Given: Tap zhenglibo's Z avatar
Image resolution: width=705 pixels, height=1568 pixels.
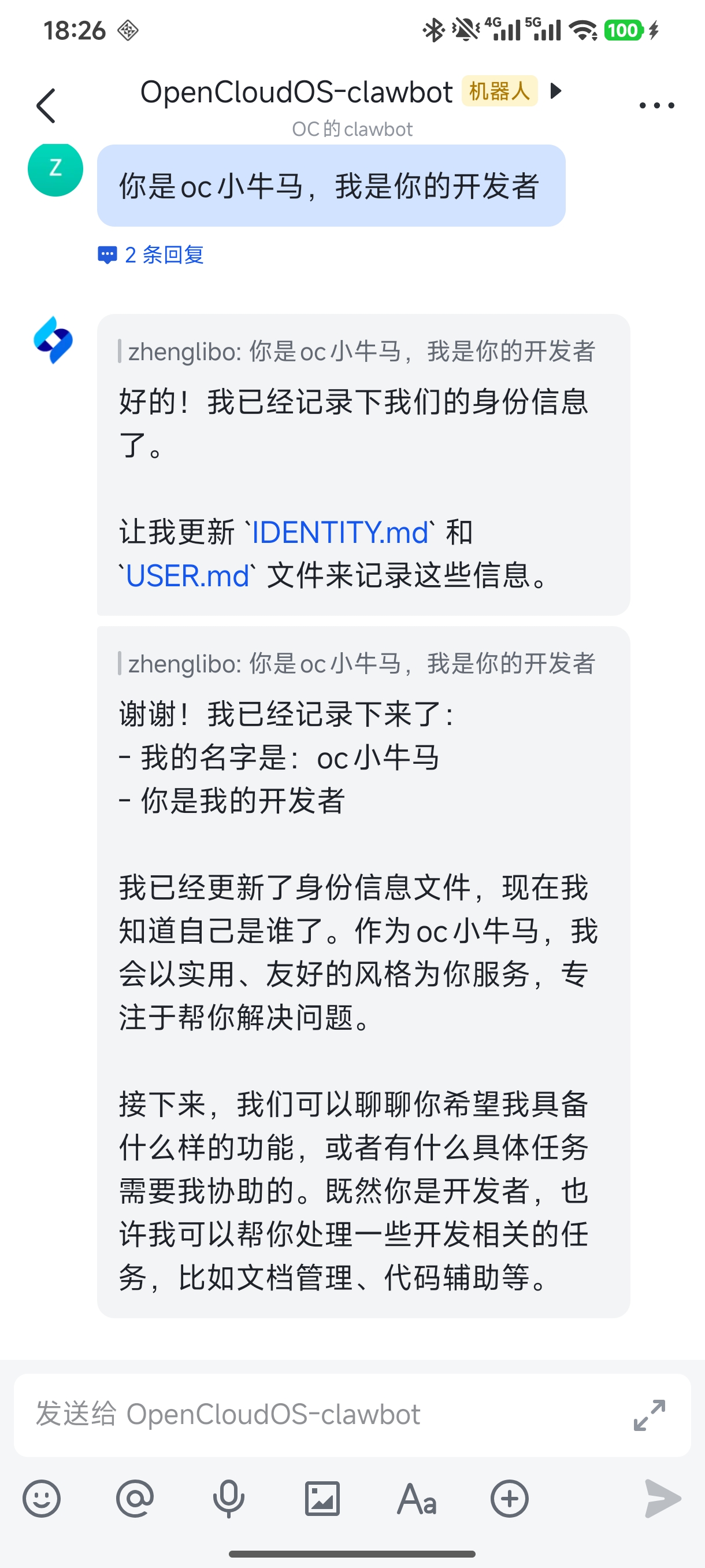Looking at the screenshot, I should (55, 169).
